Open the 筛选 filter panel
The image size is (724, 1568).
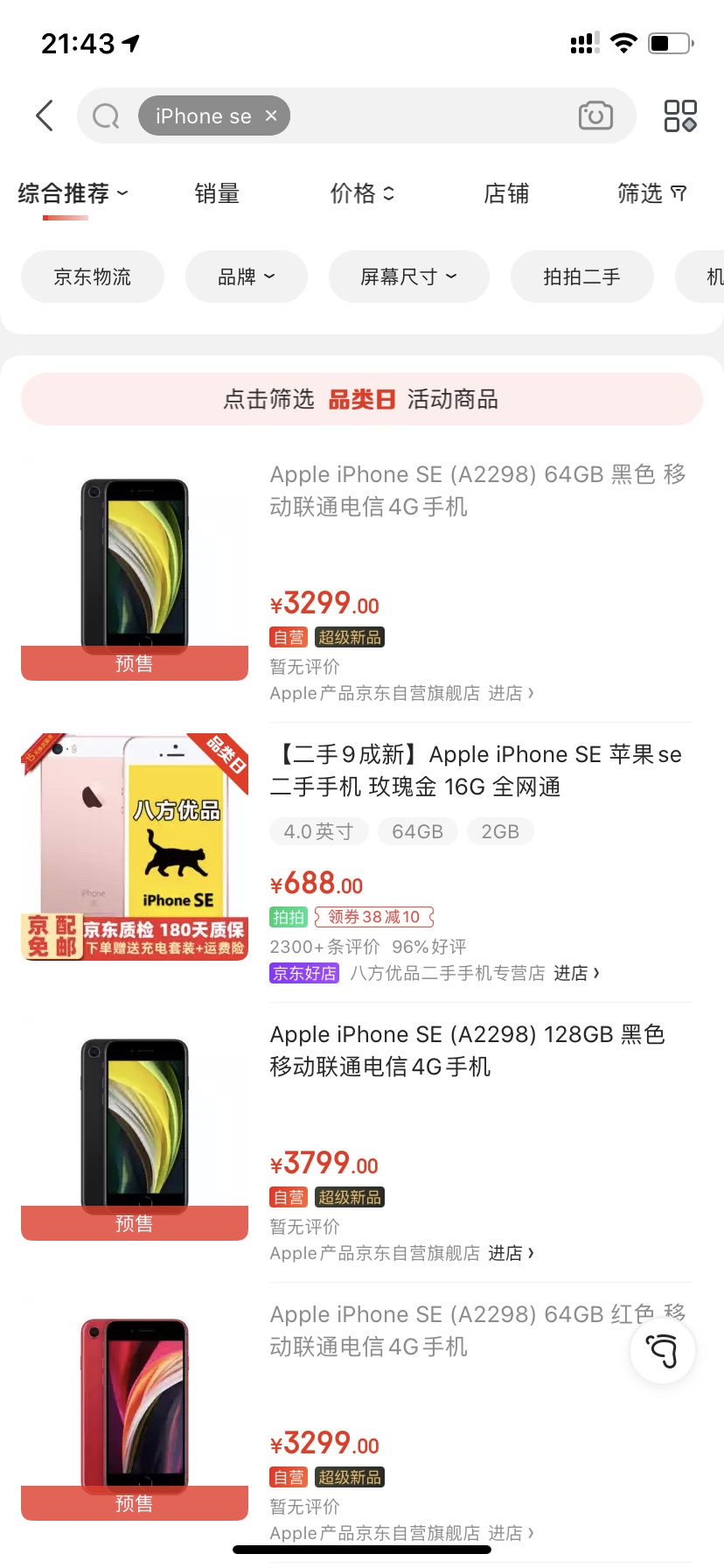(x=651, y=193)
